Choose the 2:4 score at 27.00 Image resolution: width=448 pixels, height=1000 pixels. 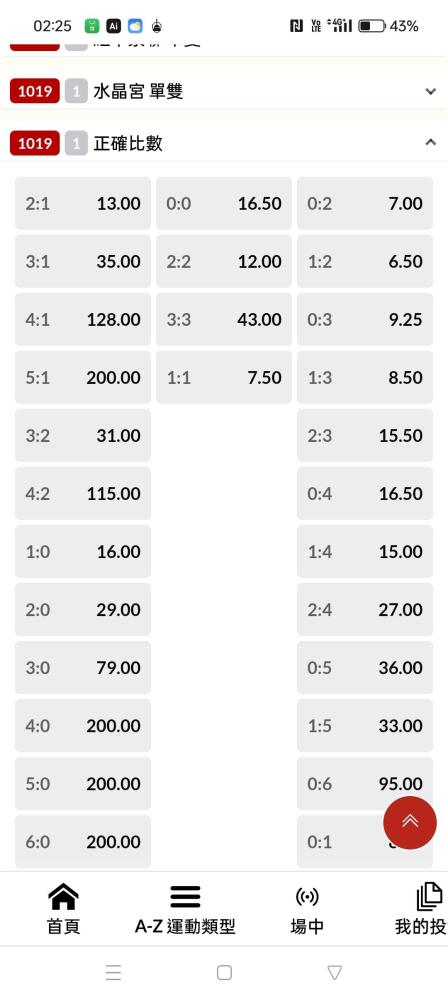click(x=365, y=610)
